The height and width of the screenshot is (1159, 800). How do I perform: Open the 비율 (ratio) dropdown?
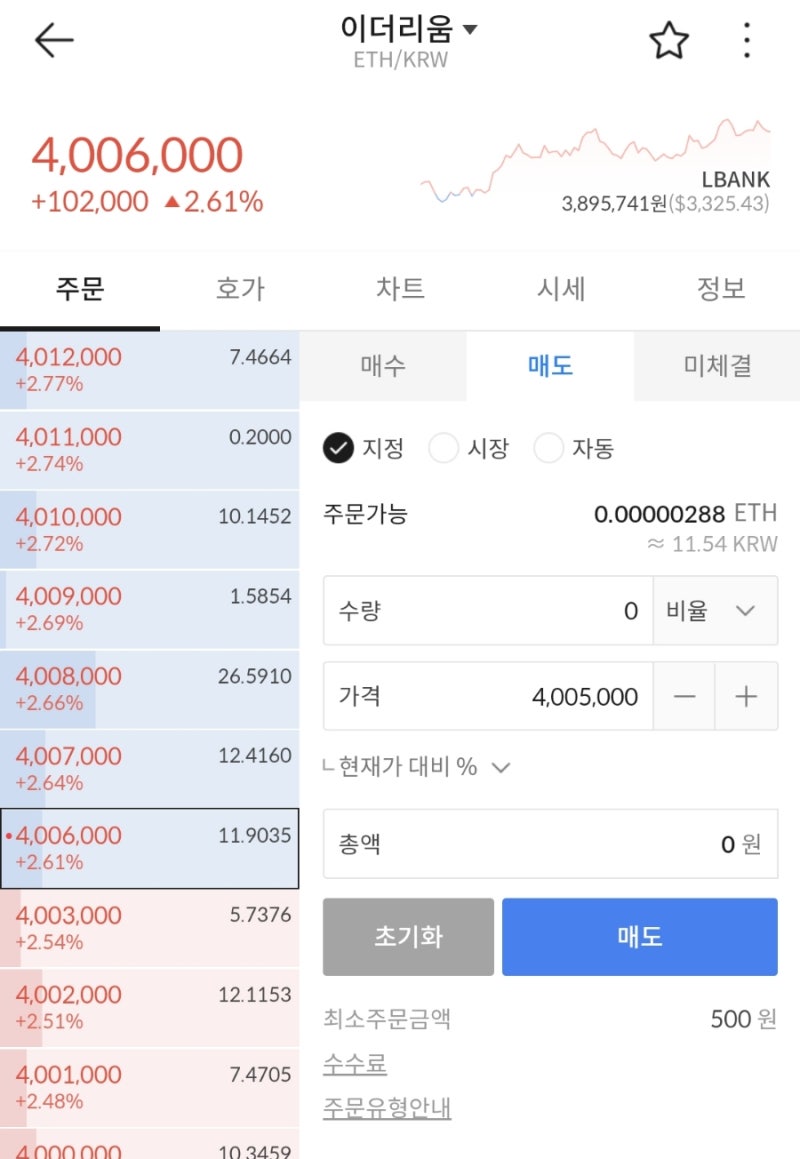[716, 610]
